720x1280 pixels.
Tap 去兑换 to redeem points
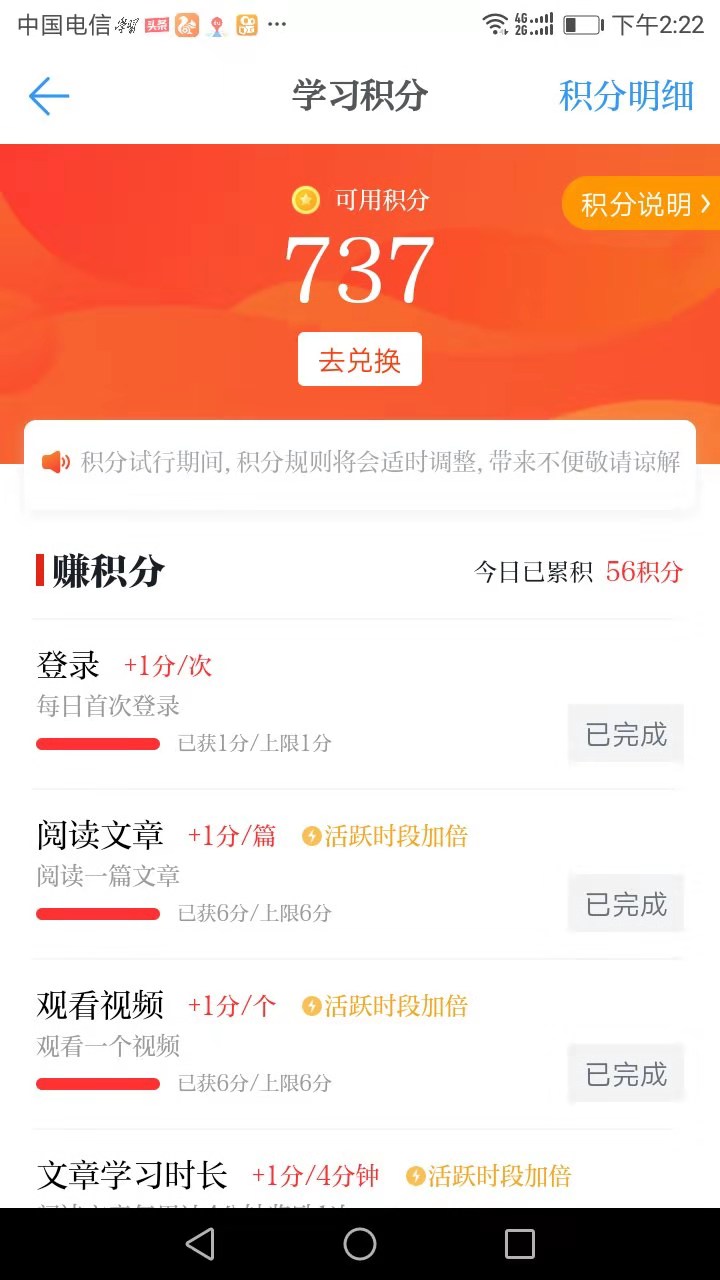(x=360, y=359)
